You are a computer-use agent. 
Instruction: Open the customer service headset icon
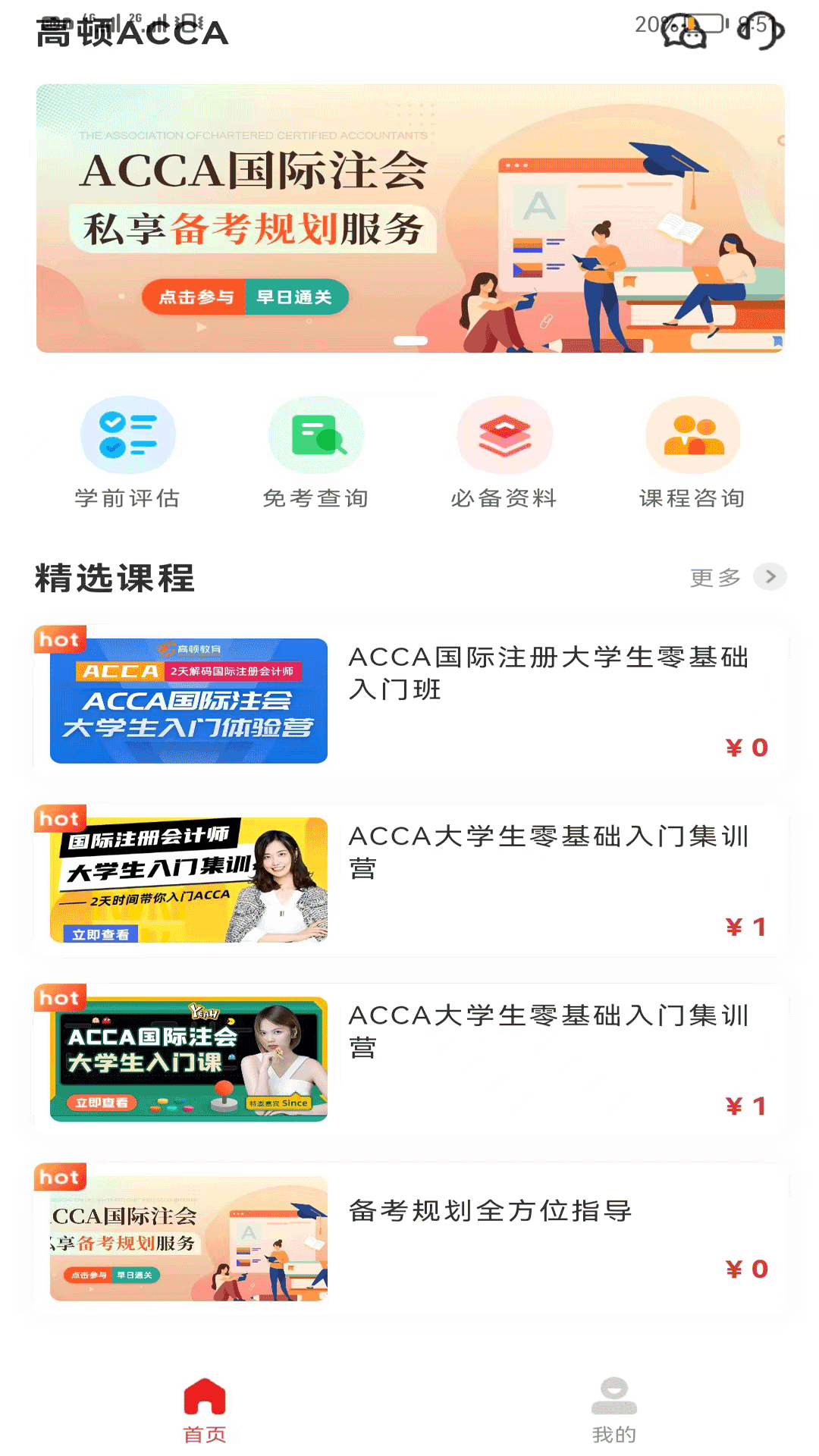(761, 32)
